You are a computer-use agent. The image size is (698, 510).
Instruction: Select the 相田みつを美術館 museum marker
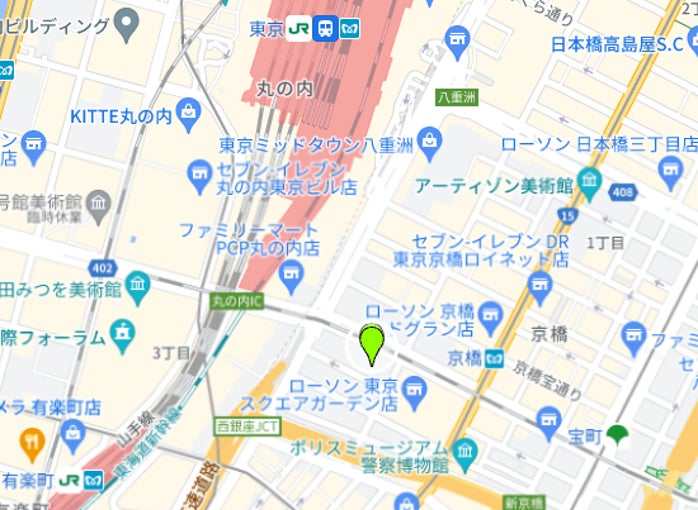(x=137, y=285)
